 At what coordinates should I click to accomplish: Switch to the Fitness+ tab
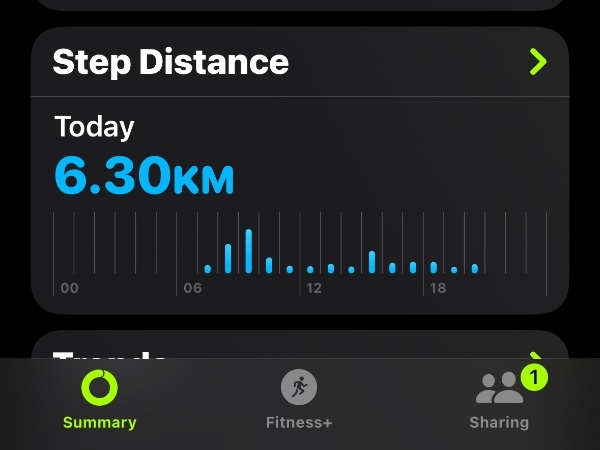[x=298, y=400]
